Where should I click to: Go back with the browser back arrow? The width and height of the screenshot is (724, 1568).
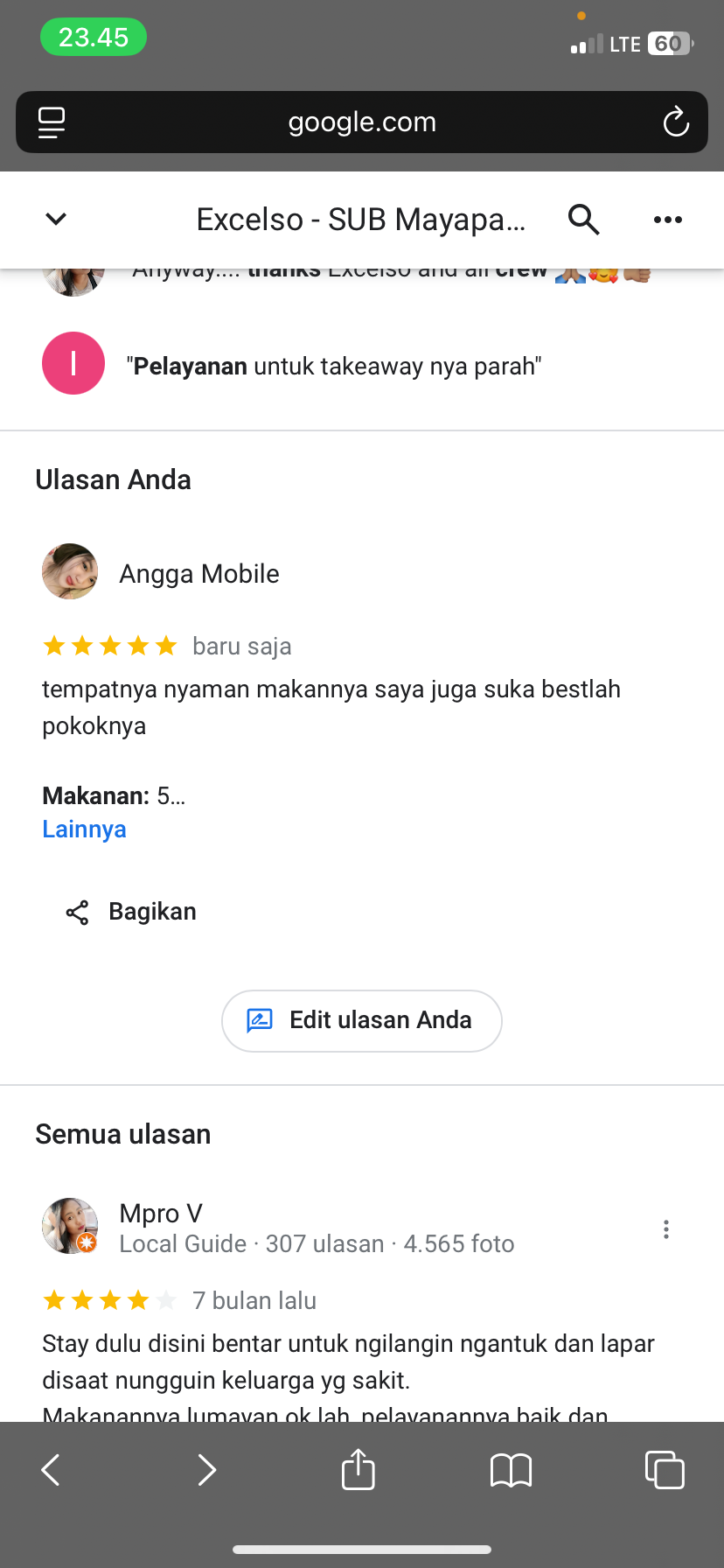coord(51,1470)
